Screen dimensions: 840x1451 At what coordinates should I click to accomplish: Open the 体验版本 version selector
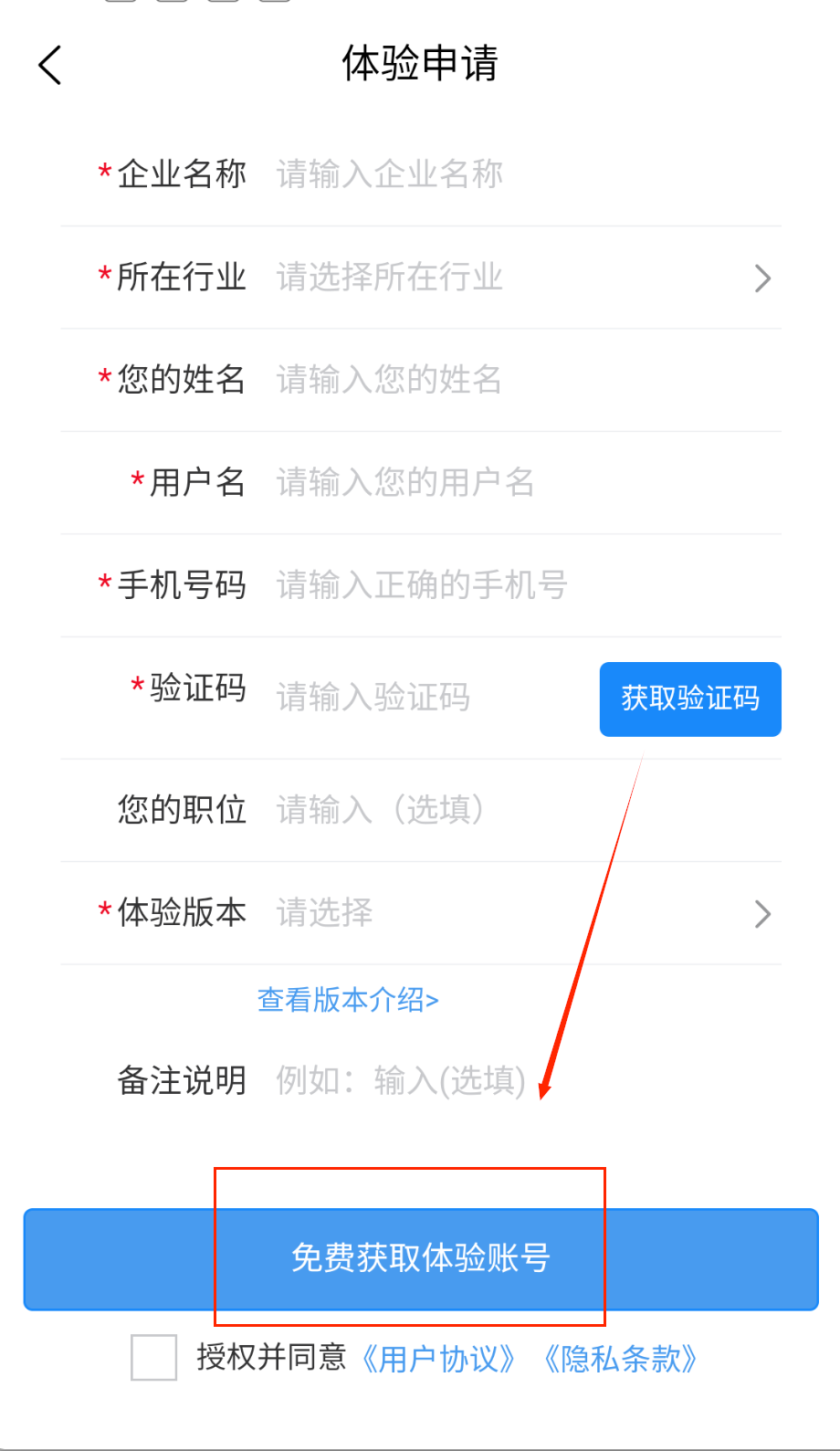(x=520, y=913)
